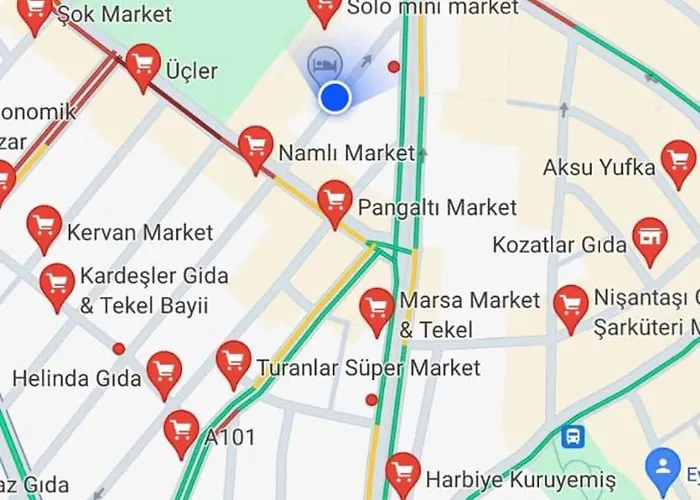Select the Aksu Yufka marker
The height and width of the screenshot is (500, 700).
click(679, 160)
